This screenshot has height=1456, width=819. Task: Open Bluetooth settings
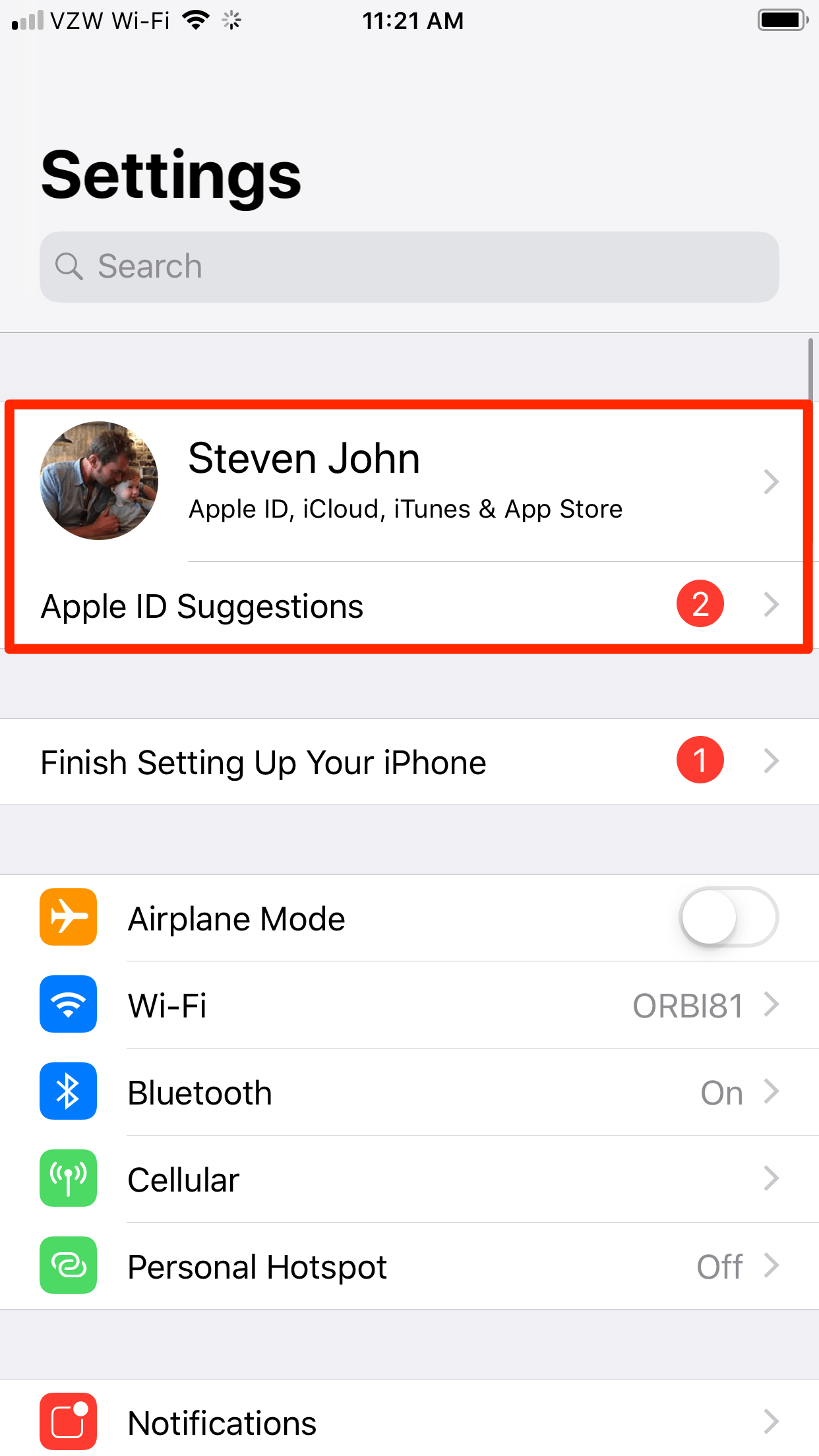tap(409, 1092)
